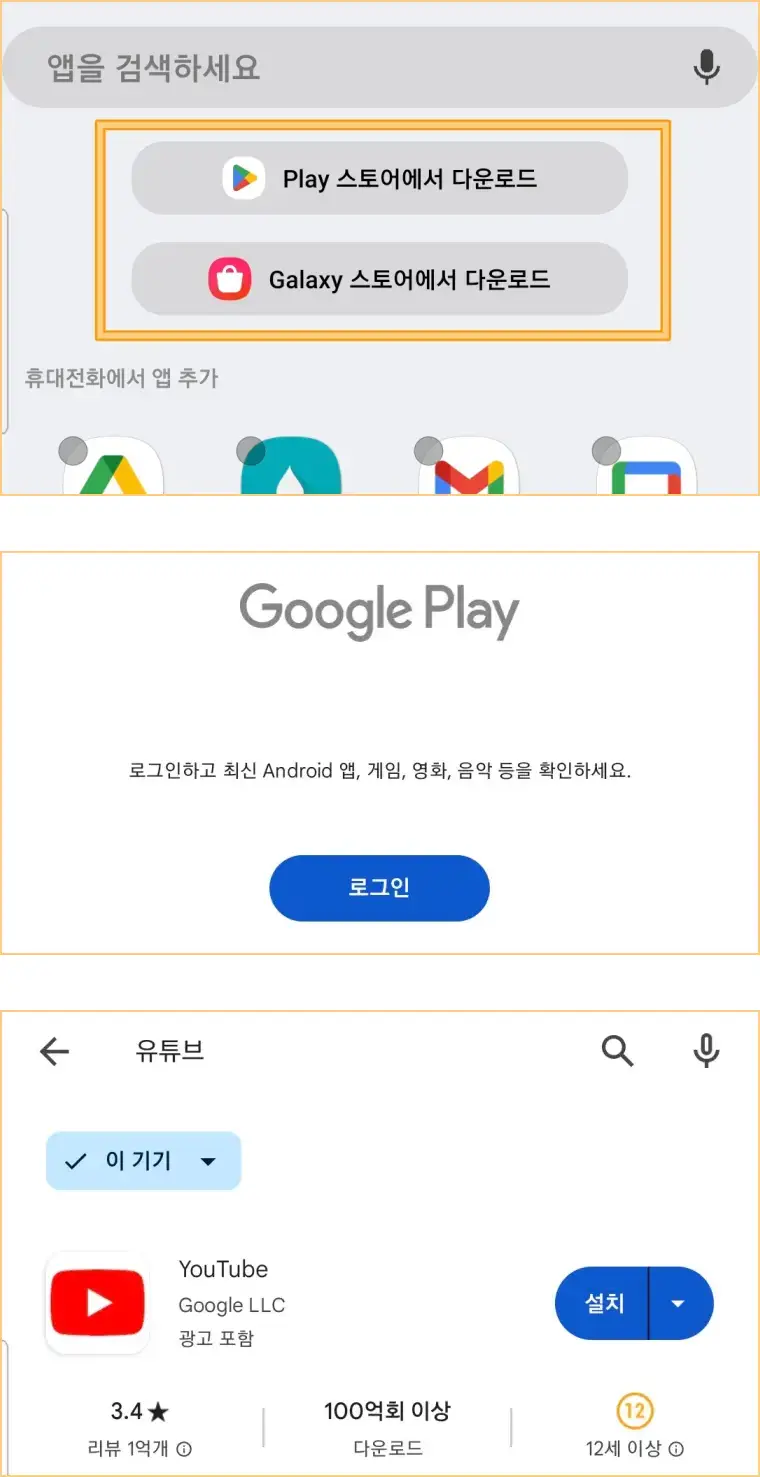Screen dimensions: 760x1477
Task: Select the Play 스토어에서 다운로드 option
Action: click(x=380, y=177)
